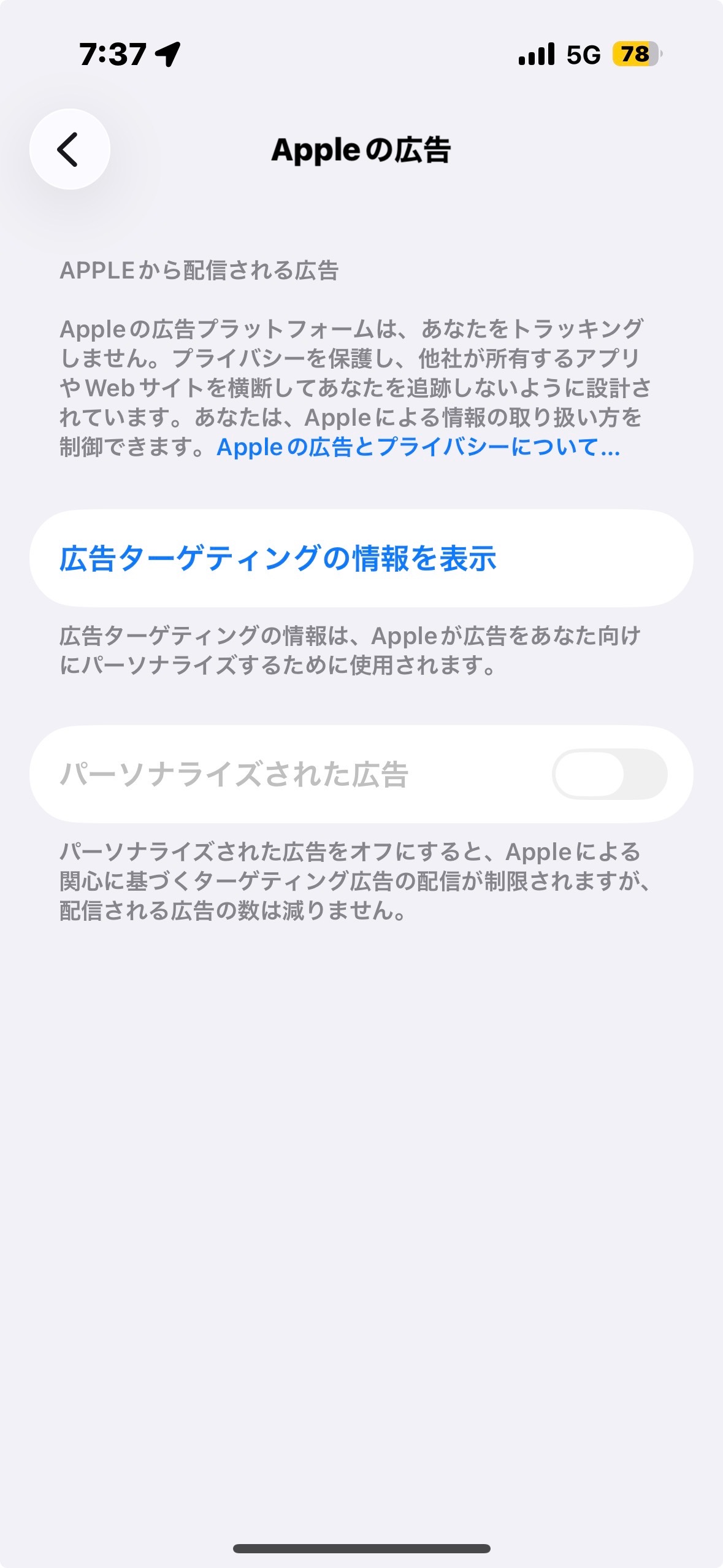Image resolution: width=723 pixels, height=1568 pixels.
Task: Open Appleの広告とプライバシーについて link
Action: click(x=418, y=447)
